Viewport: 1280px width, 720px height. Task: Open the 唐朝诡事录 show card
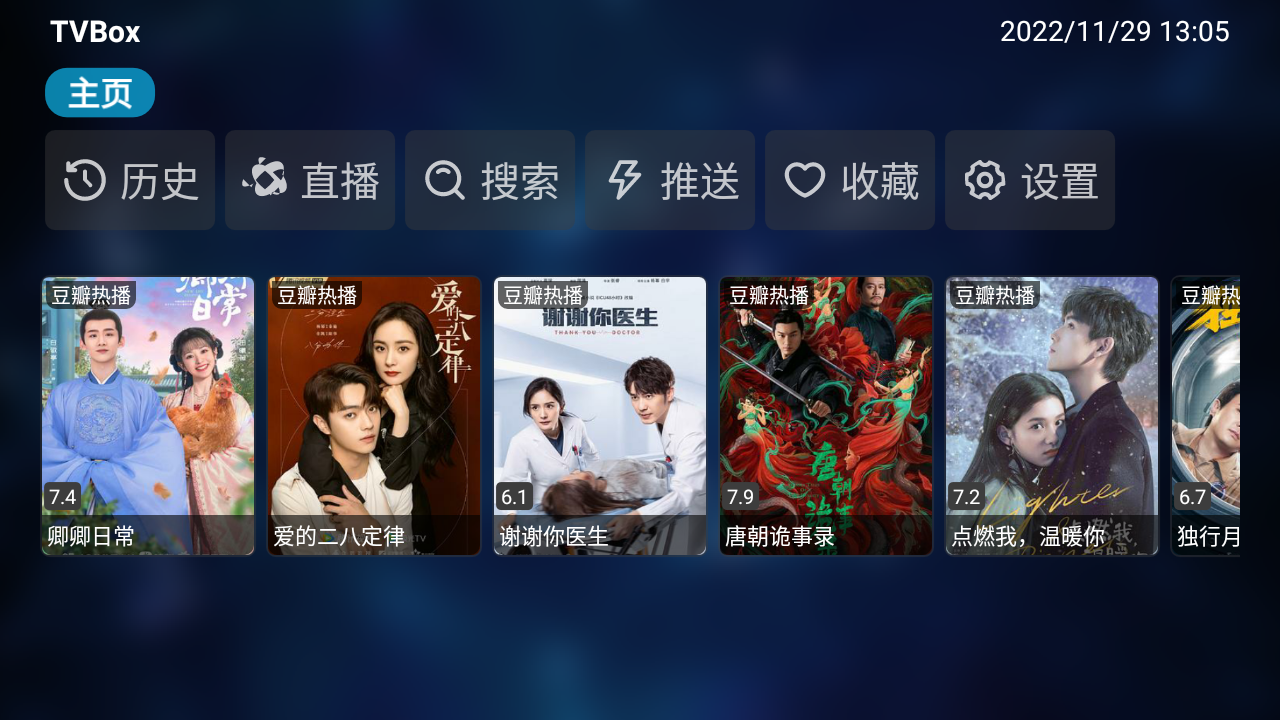[x=826, y=415]
